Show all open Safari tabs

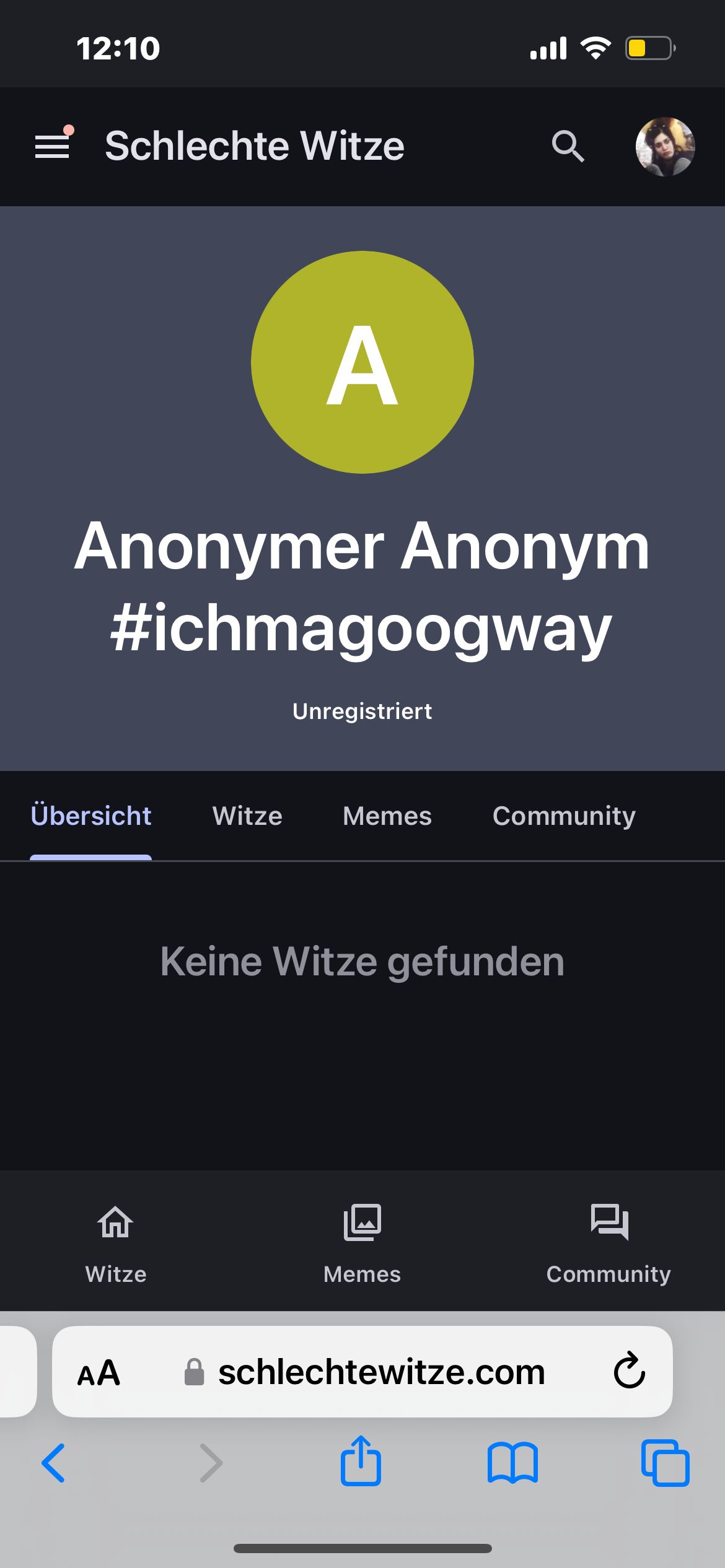click(665, 1463)
